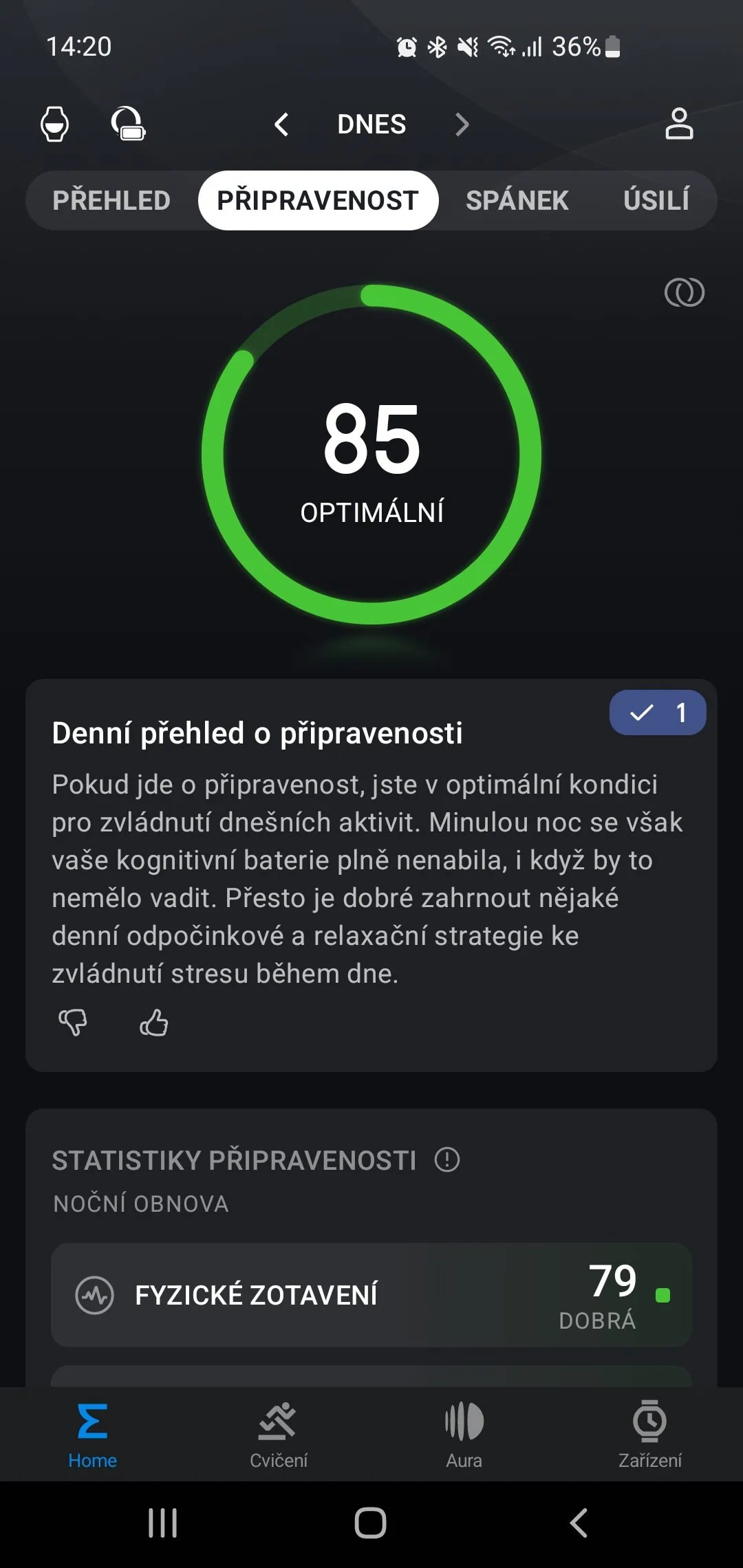Tap the overlapping circles icon
743x1568 pixels.
point(684,292)
